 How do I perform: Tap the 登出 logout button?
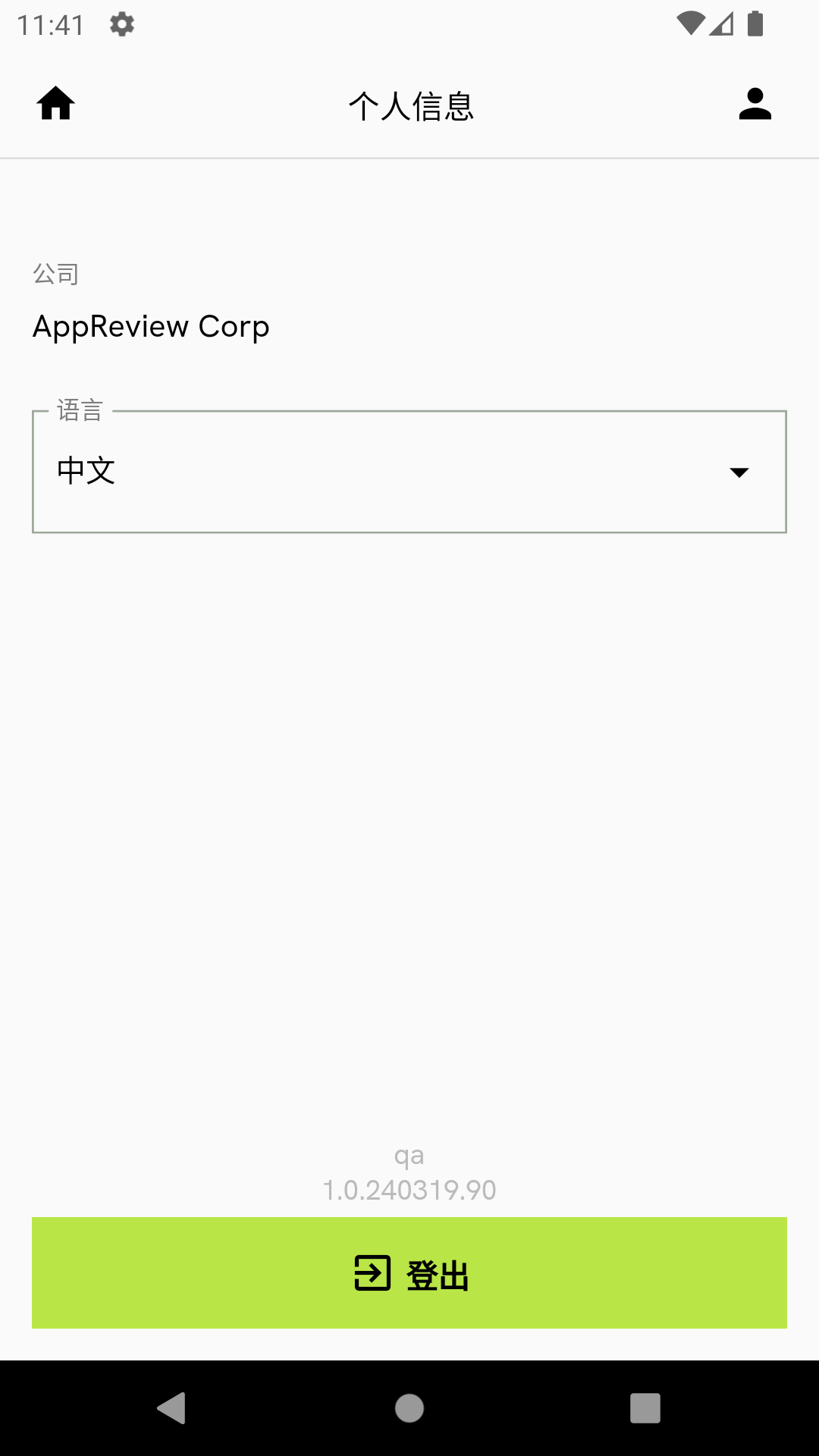[409, 1273]
